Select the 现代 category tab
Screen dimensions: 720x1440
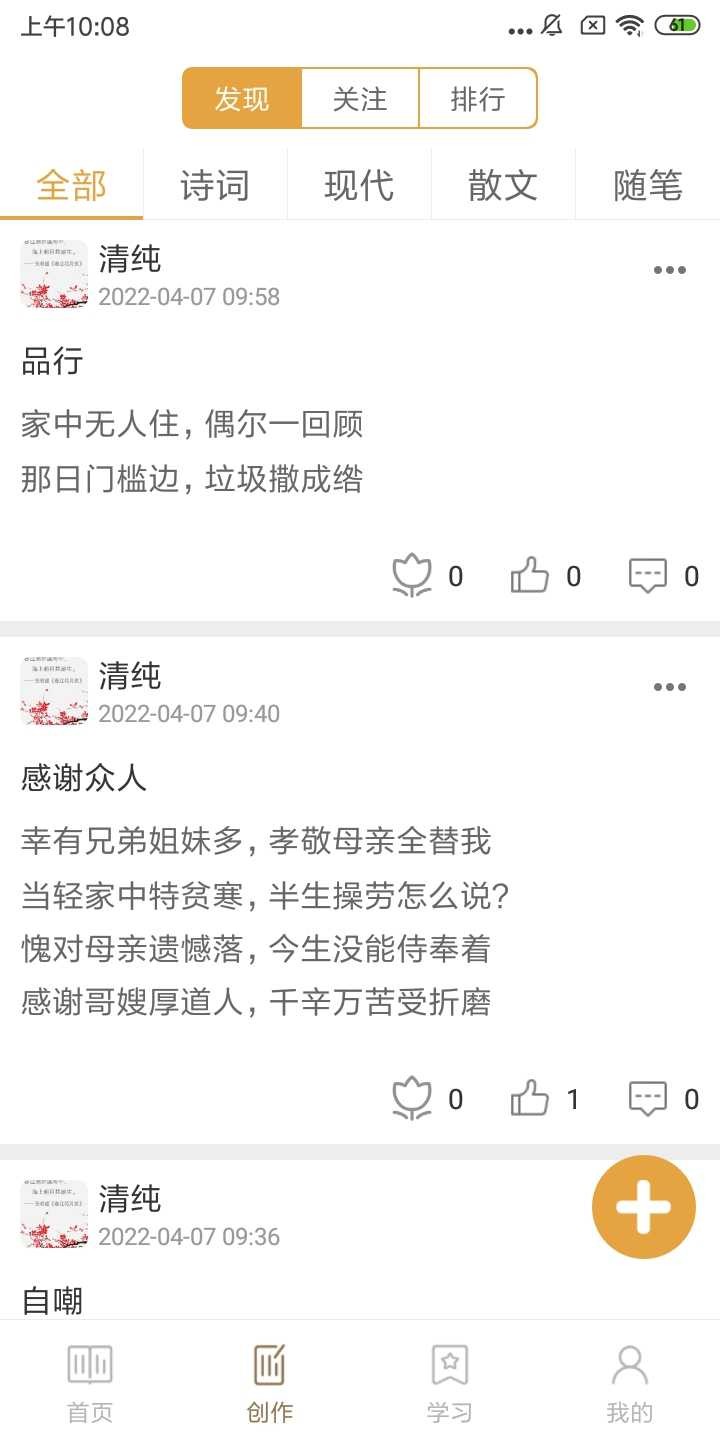point(359,186)
